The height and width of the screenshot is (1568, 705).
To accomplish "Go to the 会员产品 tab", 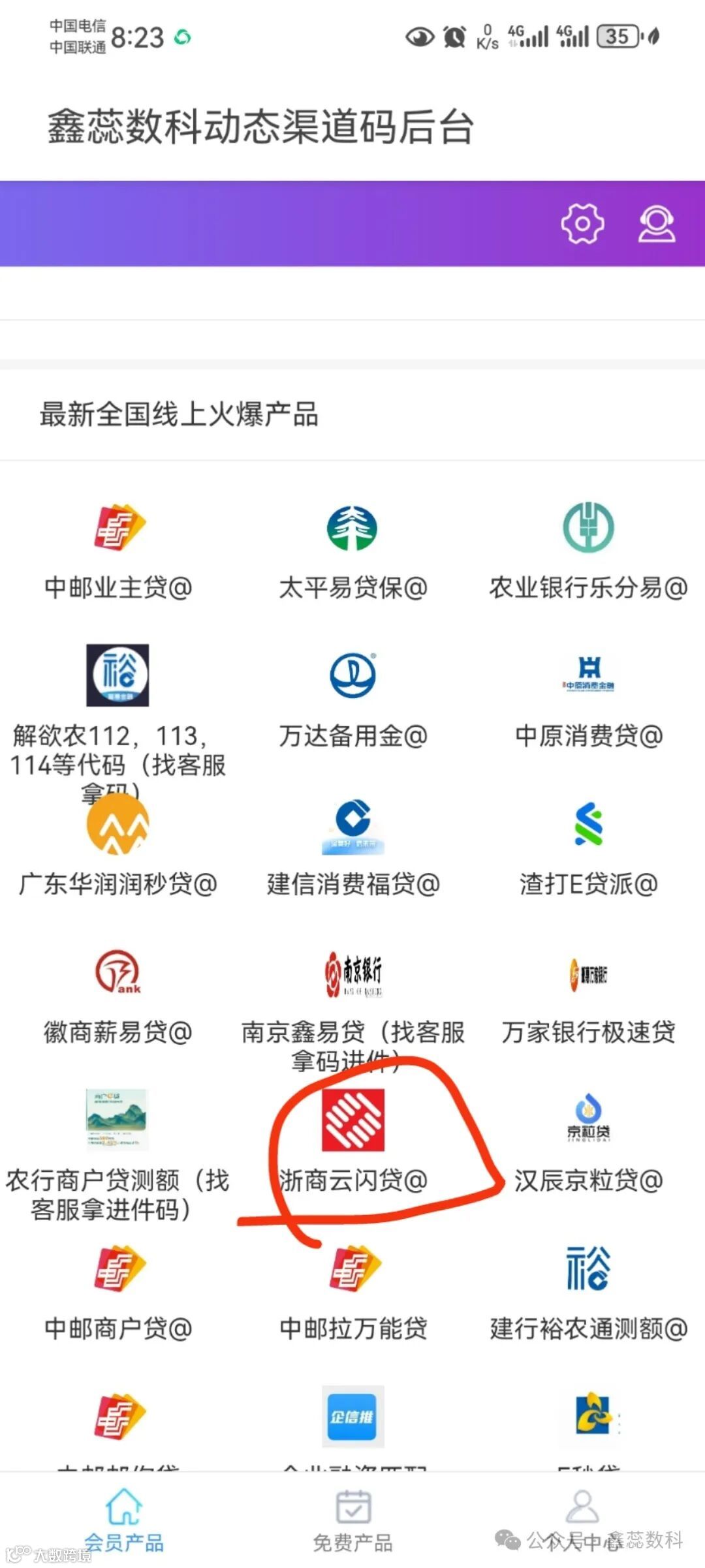I will (x=123, y=1520).
